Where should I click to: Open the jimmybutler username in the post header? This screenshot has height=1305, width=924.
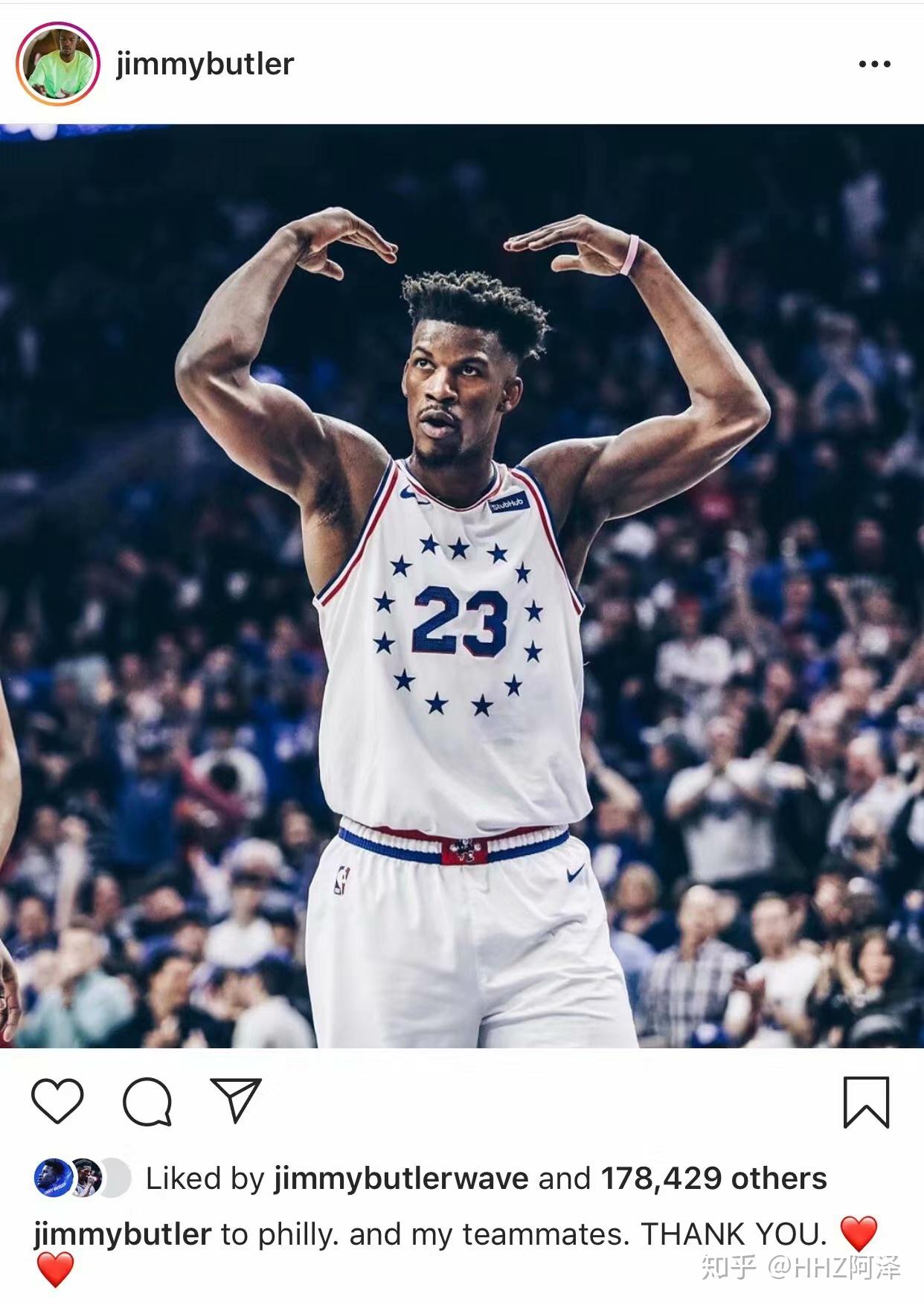coord(205,65)
